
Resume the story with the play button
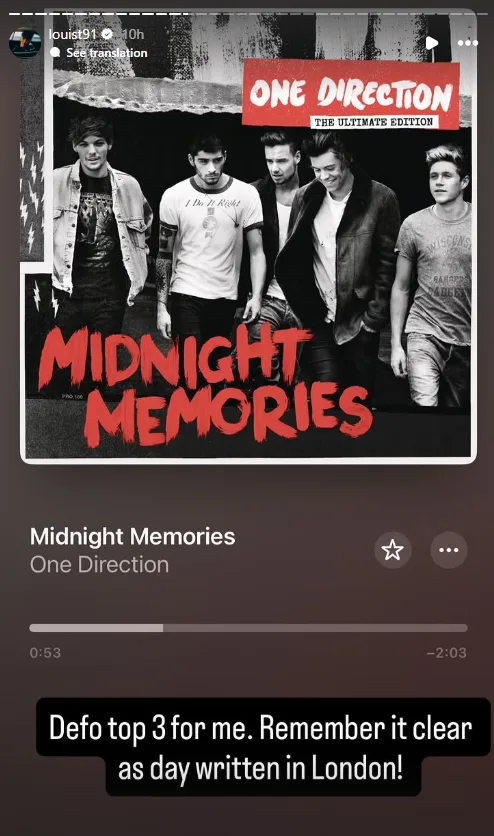click(432, 43)
